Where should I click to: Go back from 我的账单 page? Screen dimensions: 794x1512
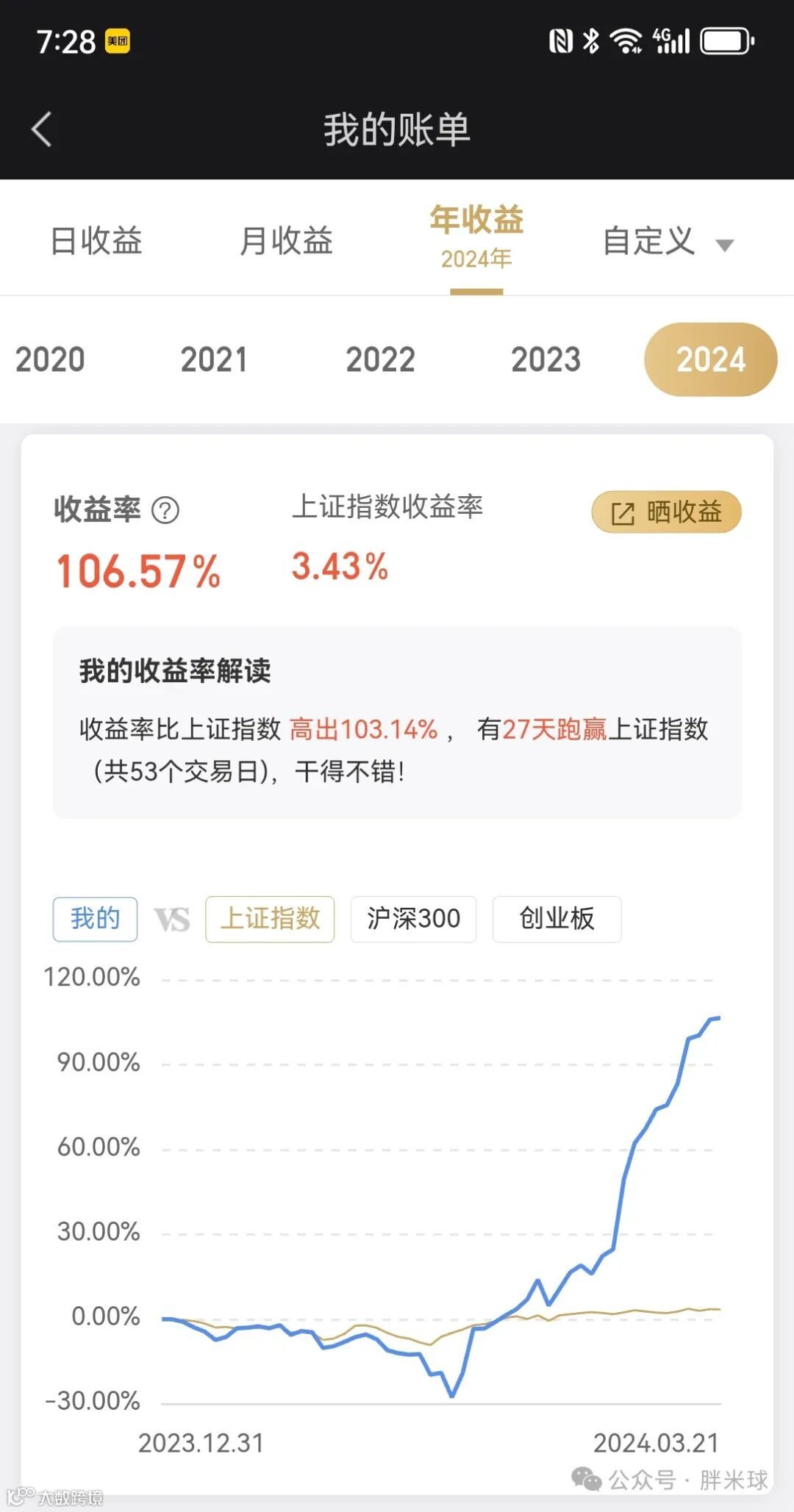point(43,129)
